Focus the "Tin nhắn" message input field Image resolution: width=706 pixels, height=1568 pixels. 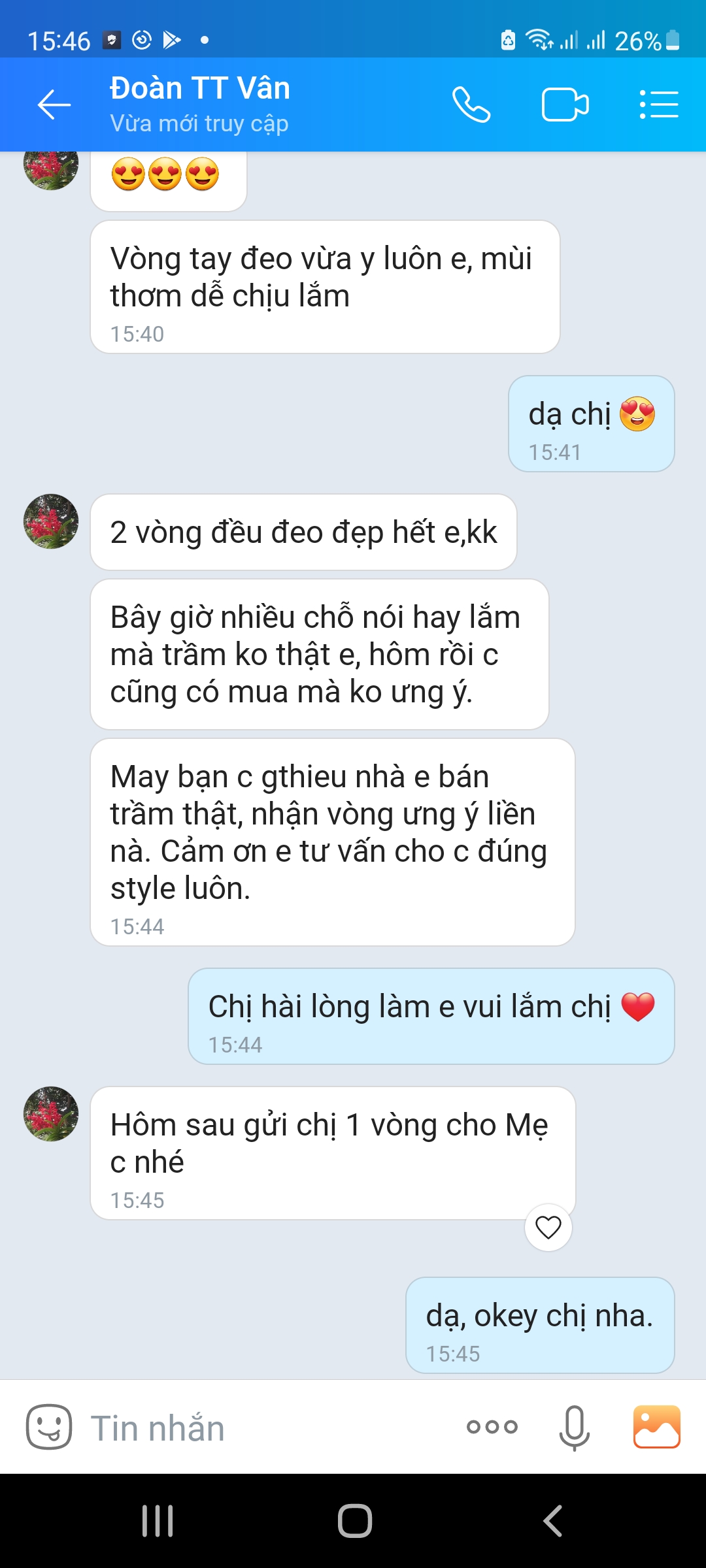point(261,1428)
